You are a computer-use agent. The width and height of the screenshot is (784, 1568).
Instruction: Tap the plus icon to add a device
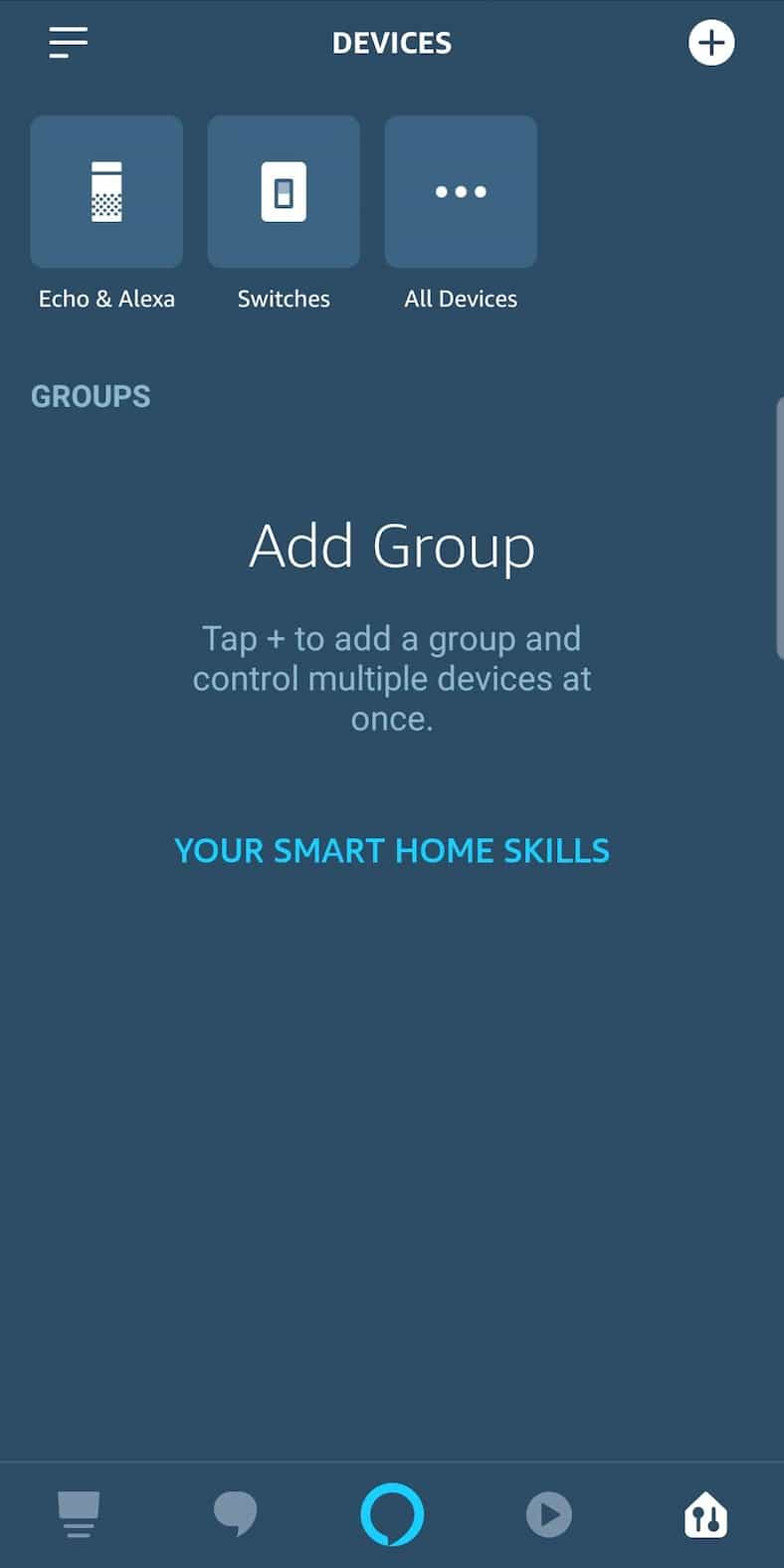click(x=710, y=43)
